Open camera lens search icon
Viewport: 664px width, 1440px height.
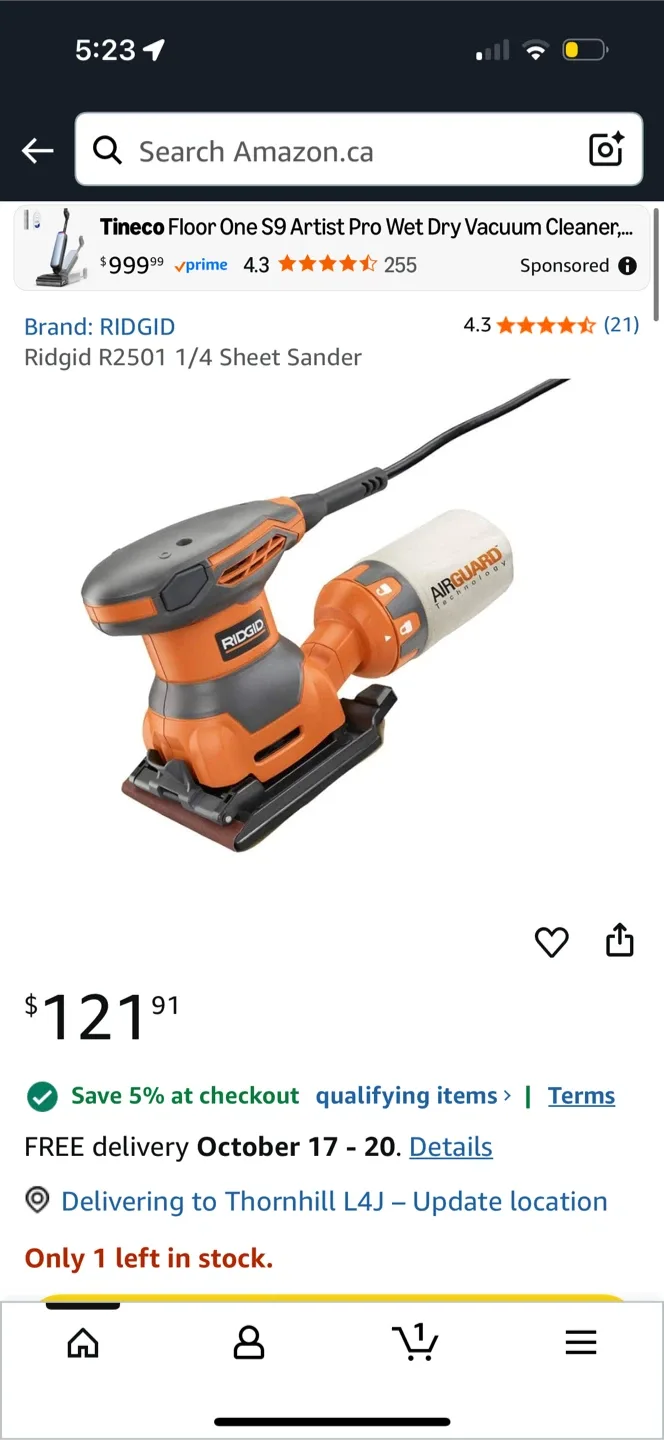pyautogui.click(x=606, y=150)
